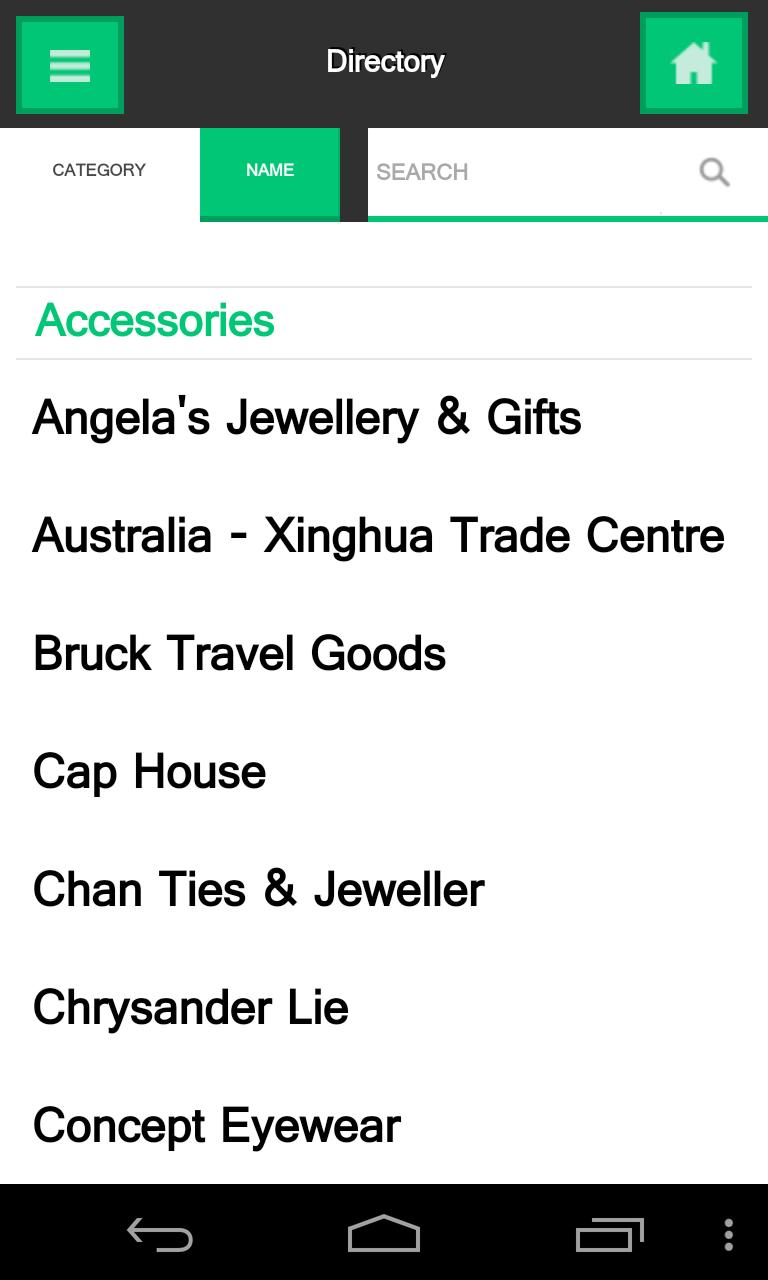
Task: Select the Name tab
Action: (x=270, y=171)
